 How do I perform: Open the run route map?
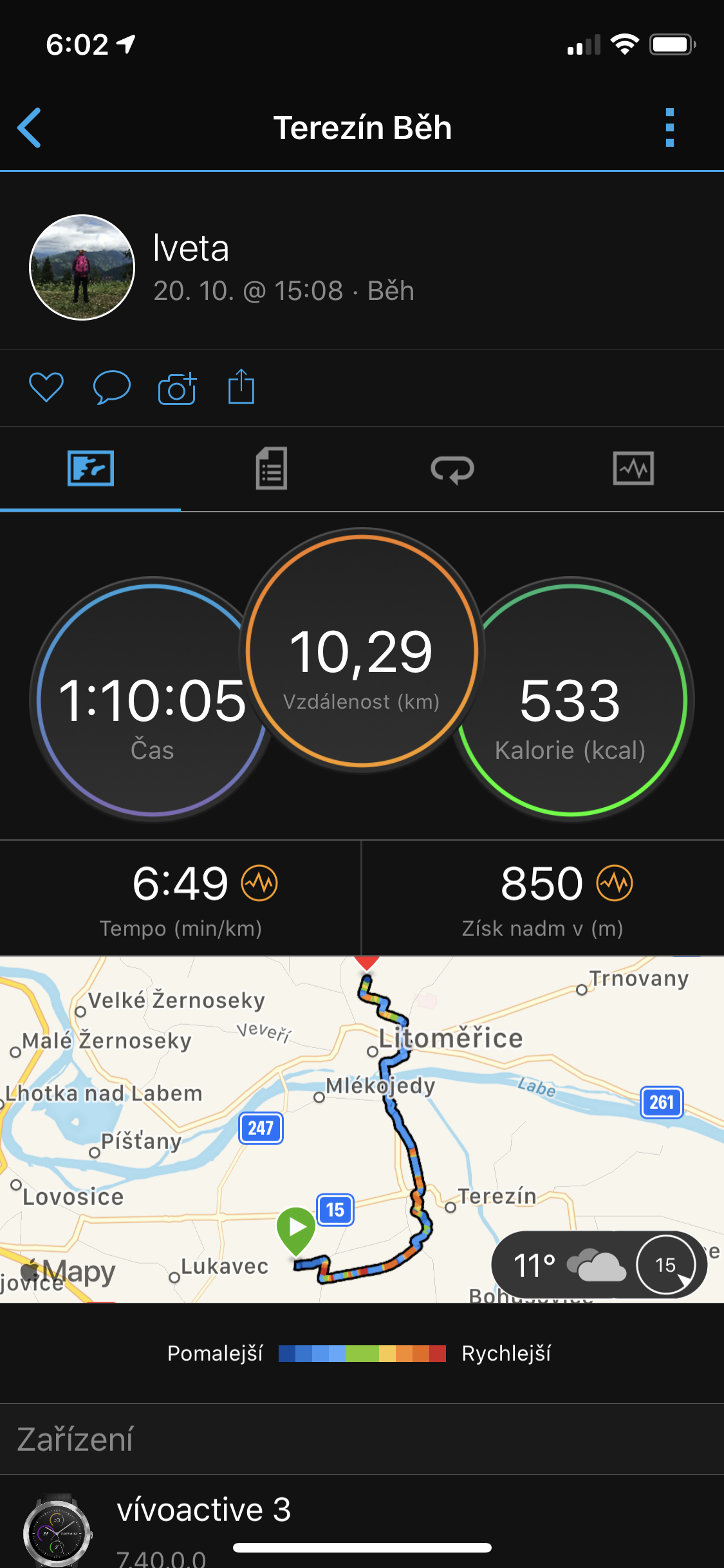[362, 1129]
